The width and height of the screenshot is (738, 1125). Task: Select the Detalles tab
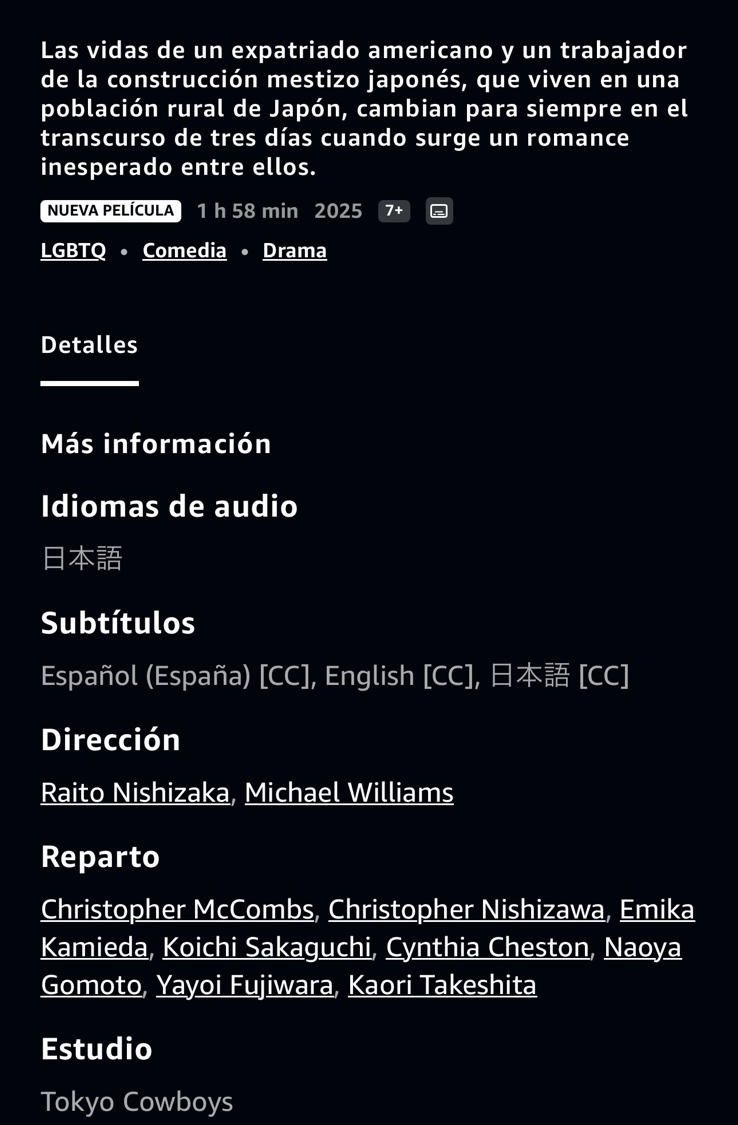(x=89, y=345)
